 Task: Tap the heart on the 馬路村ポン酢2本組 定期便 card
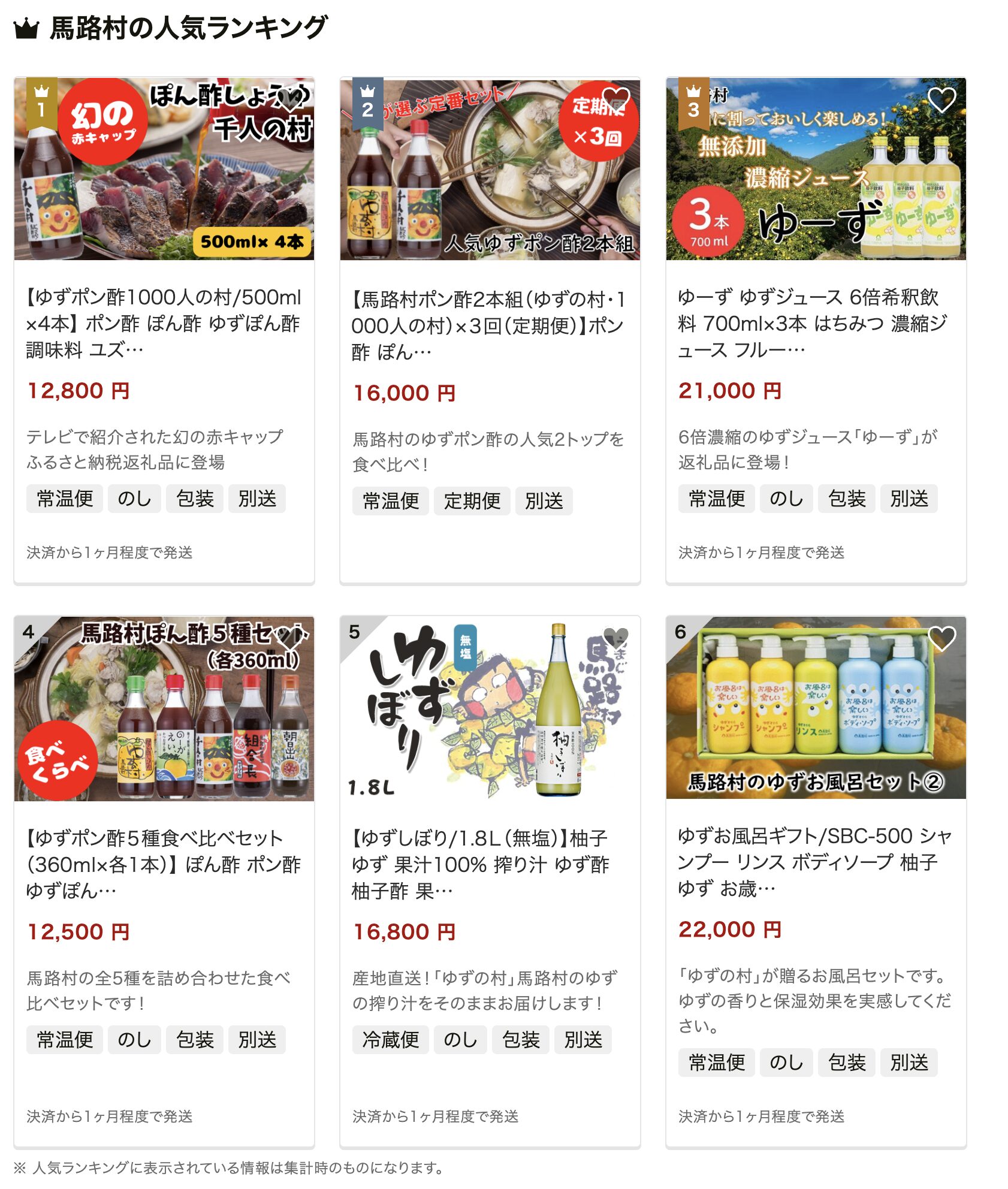click(x=615, y=99)
